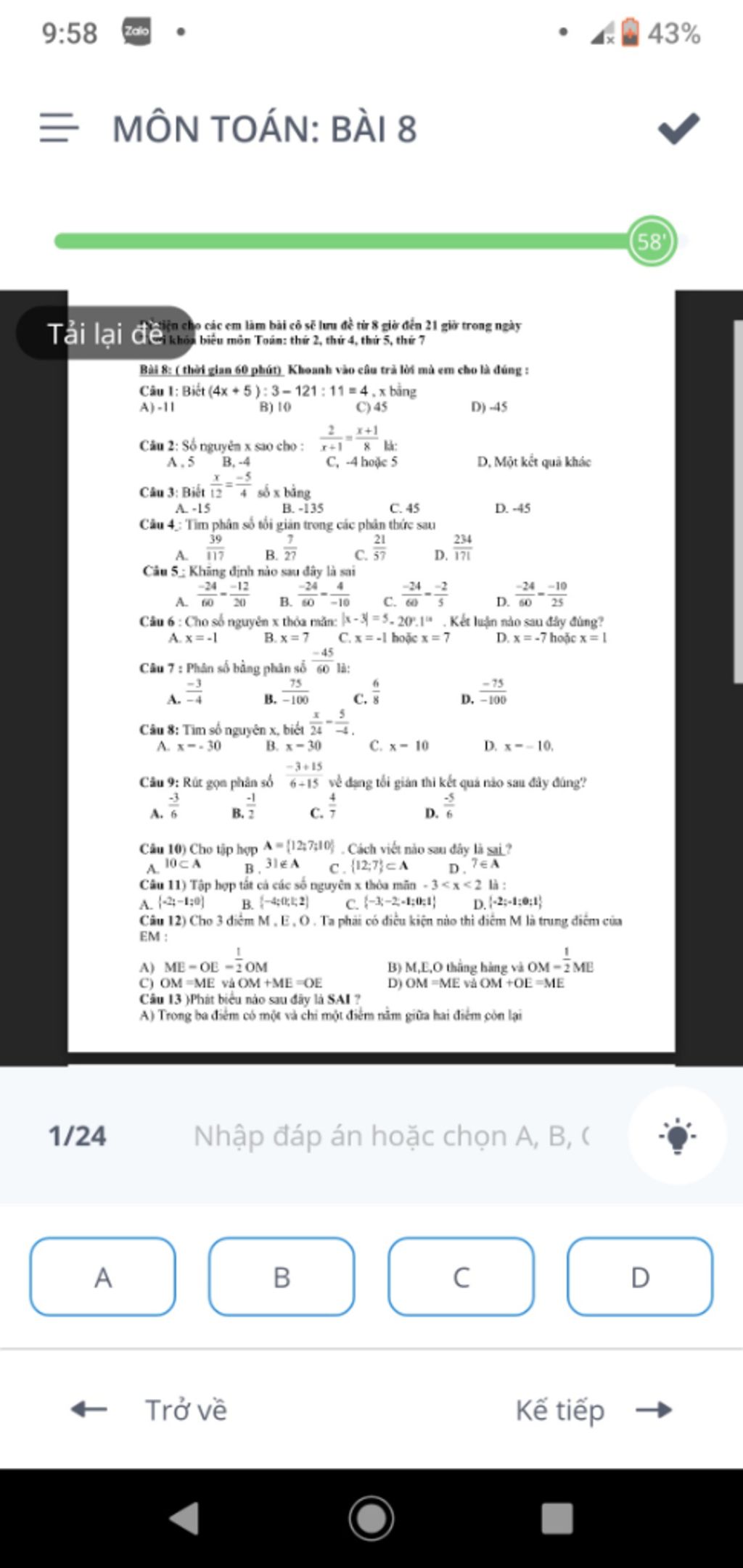Go back with Trở về
This screenshot has height=1568, width=743.
coord(149,1410)
